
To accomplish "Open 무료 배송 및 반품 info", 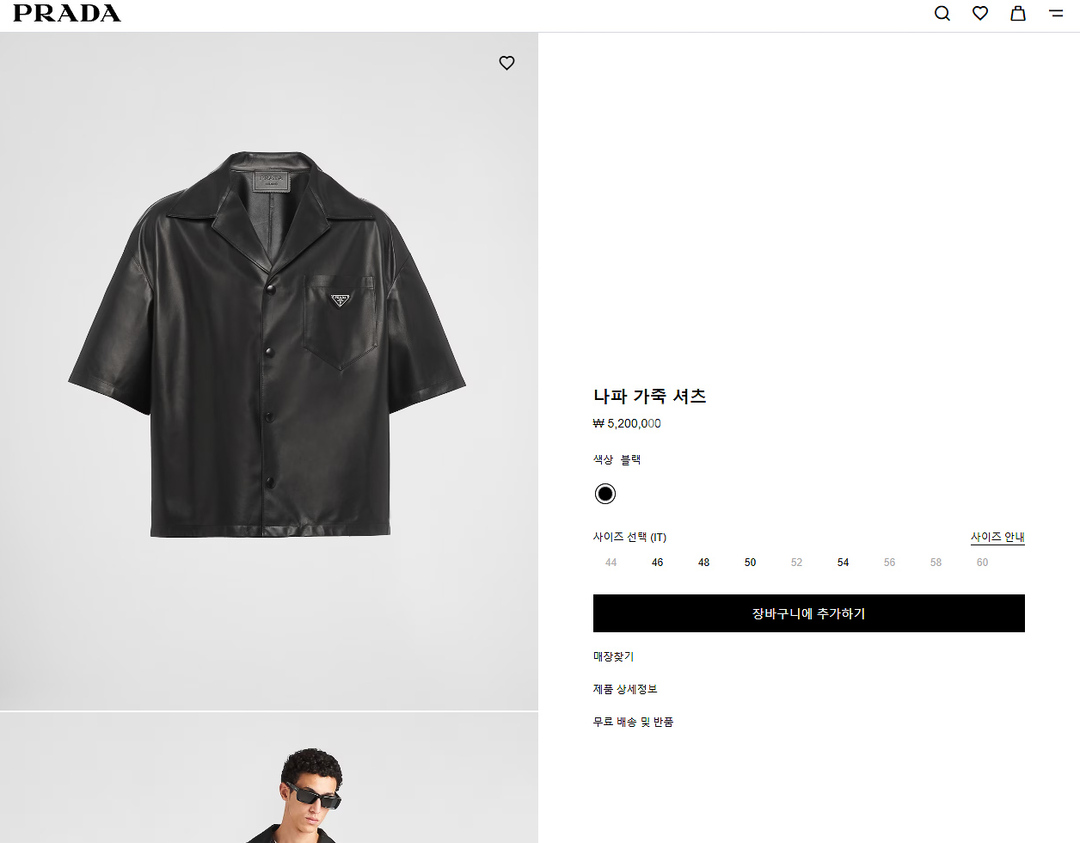I will 633,722.
